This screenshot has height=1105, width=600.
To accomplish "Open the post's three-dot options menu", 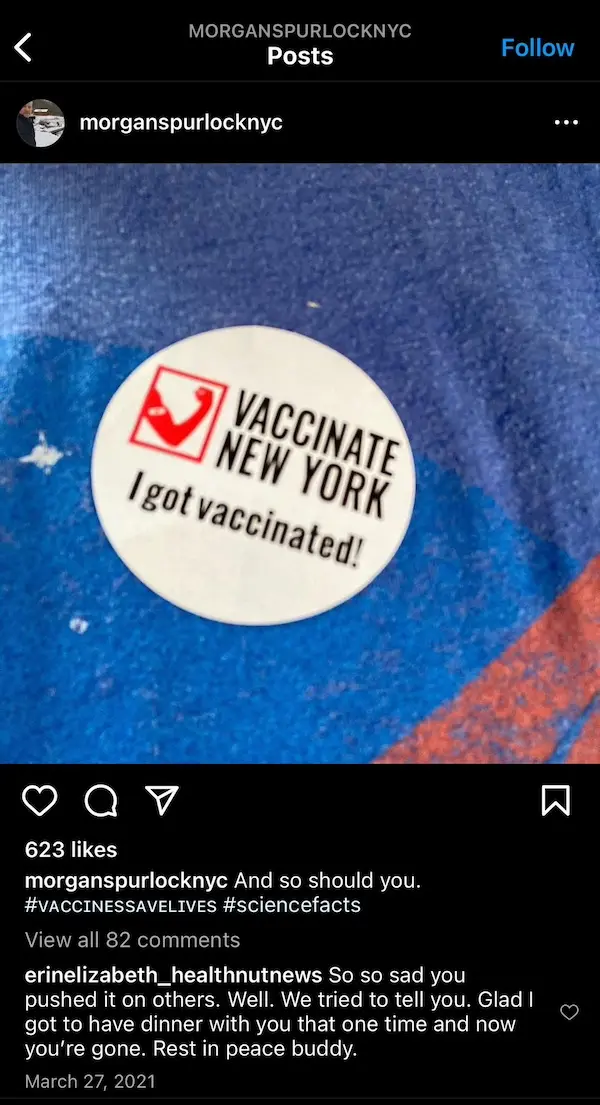I will pyautogui.click(x=565, y=123).
